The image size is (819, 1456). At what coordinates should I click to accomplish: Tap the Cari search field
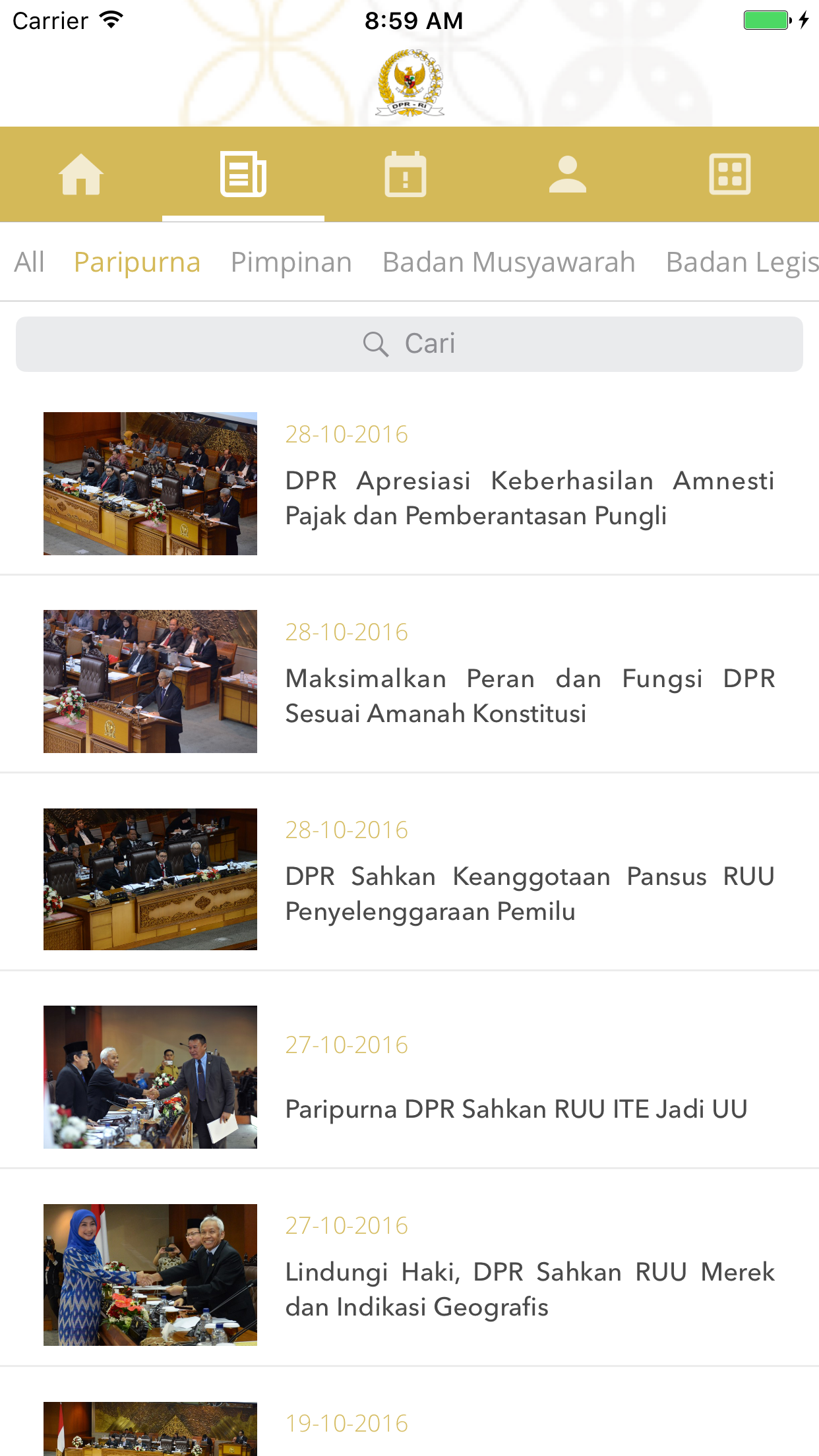tap(409, 344)
